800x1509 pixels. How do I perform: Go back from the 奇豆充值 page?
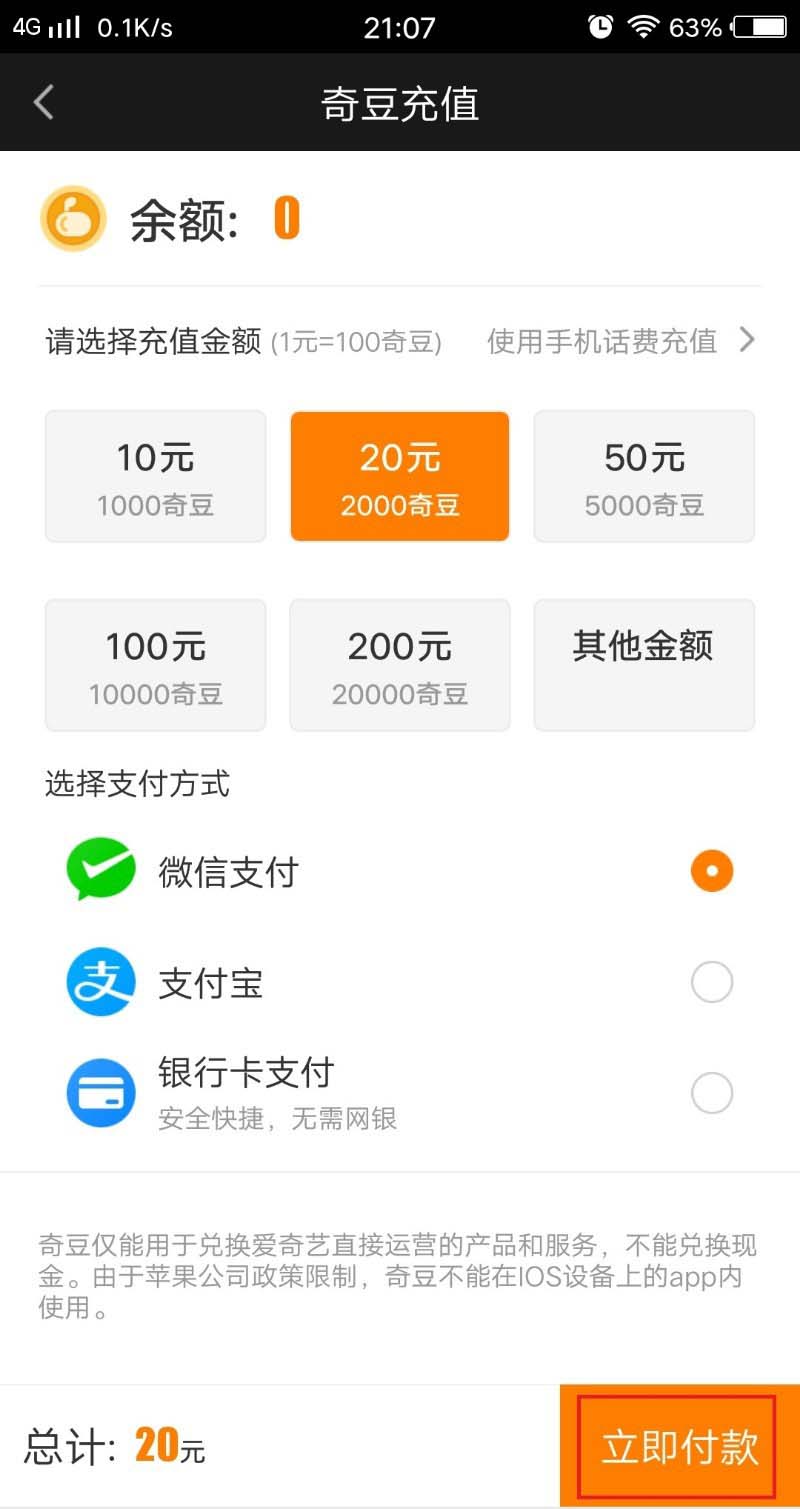point(44,103)
